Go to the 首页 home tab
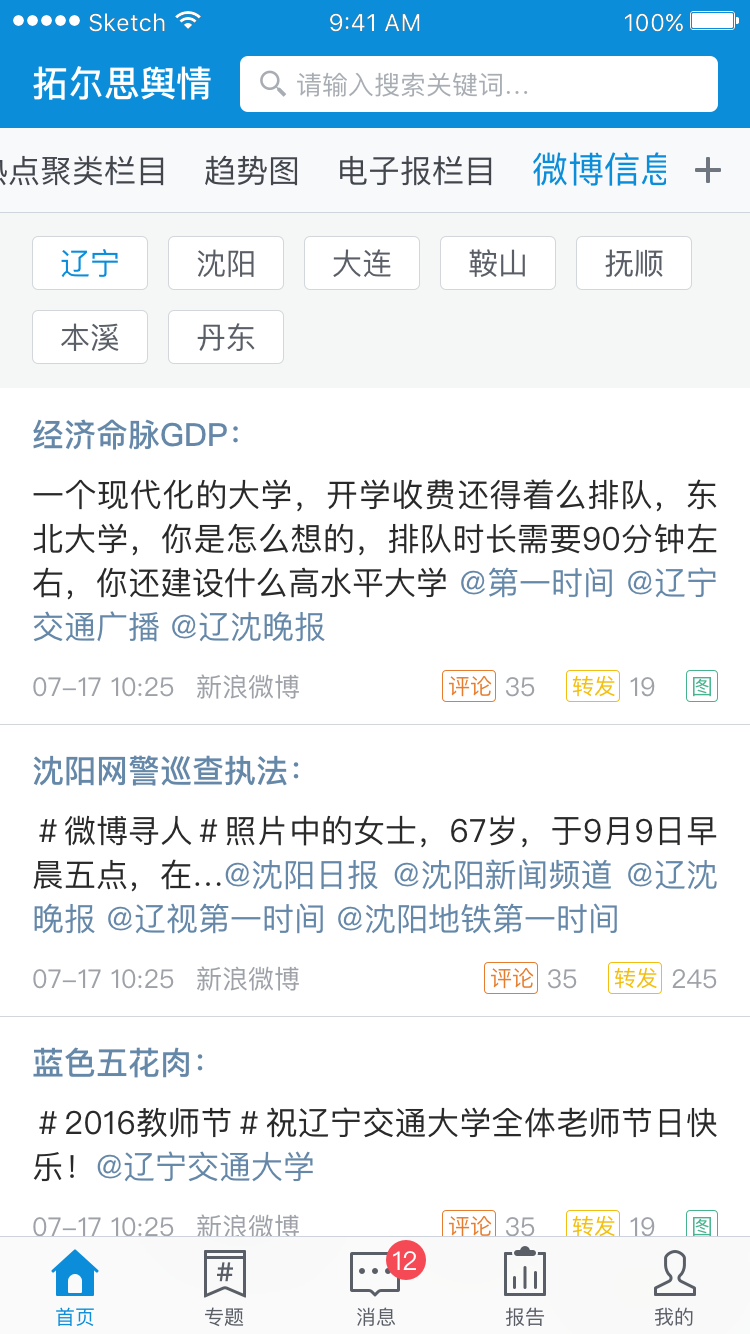 (x=75, y=1287)
